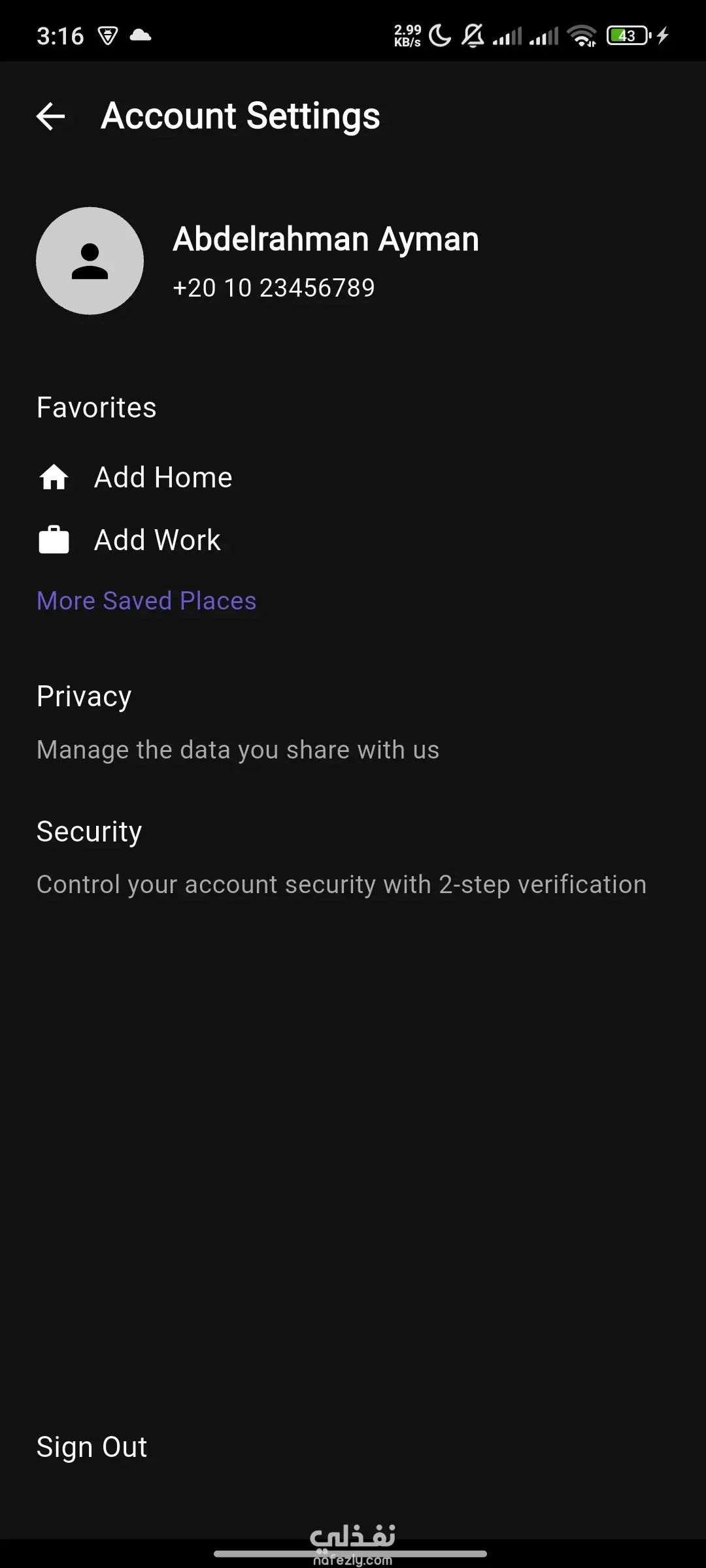Select Add Work under Favorites
706x1568 pixels.
tap(157, 539)
